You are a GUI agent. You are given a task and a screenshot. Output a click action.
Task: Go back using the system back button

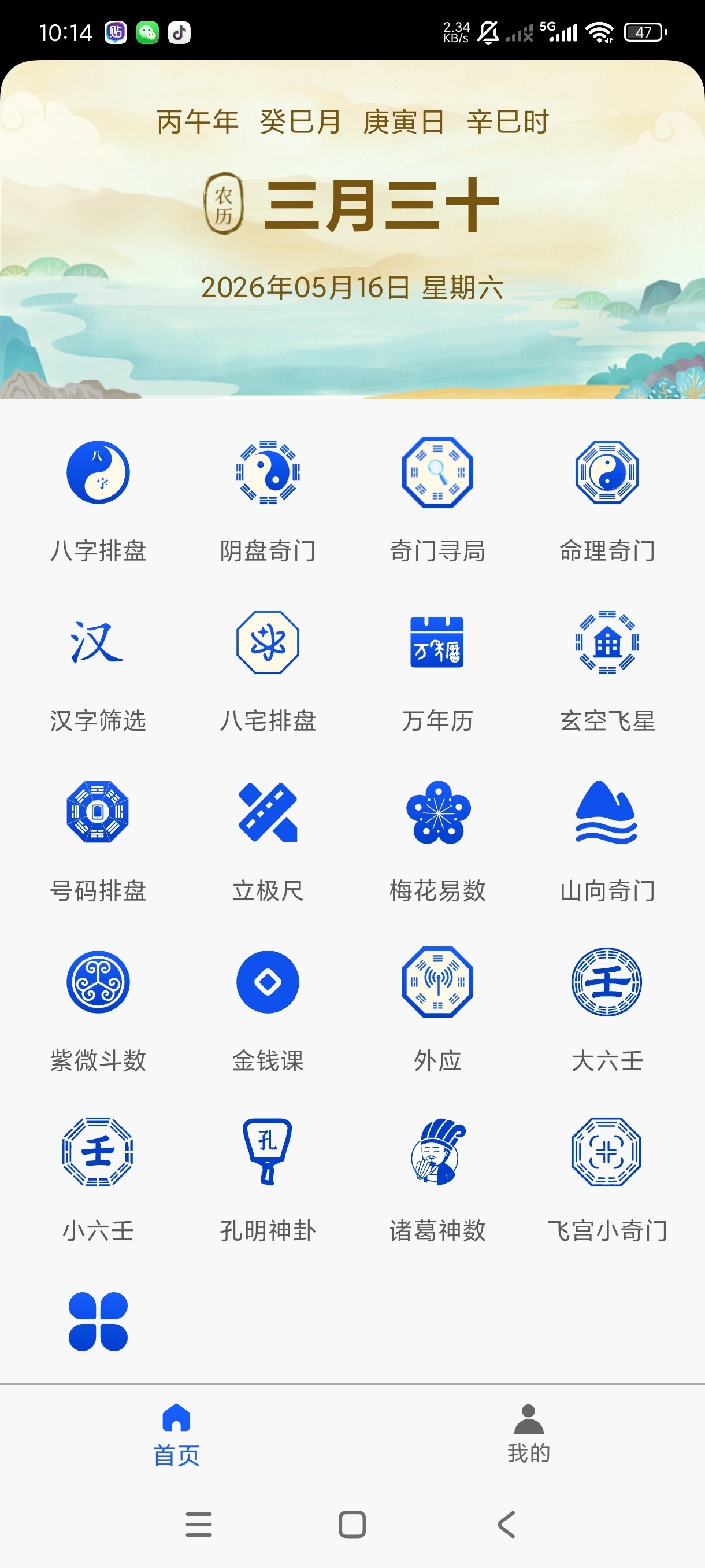click(506, 1525)
